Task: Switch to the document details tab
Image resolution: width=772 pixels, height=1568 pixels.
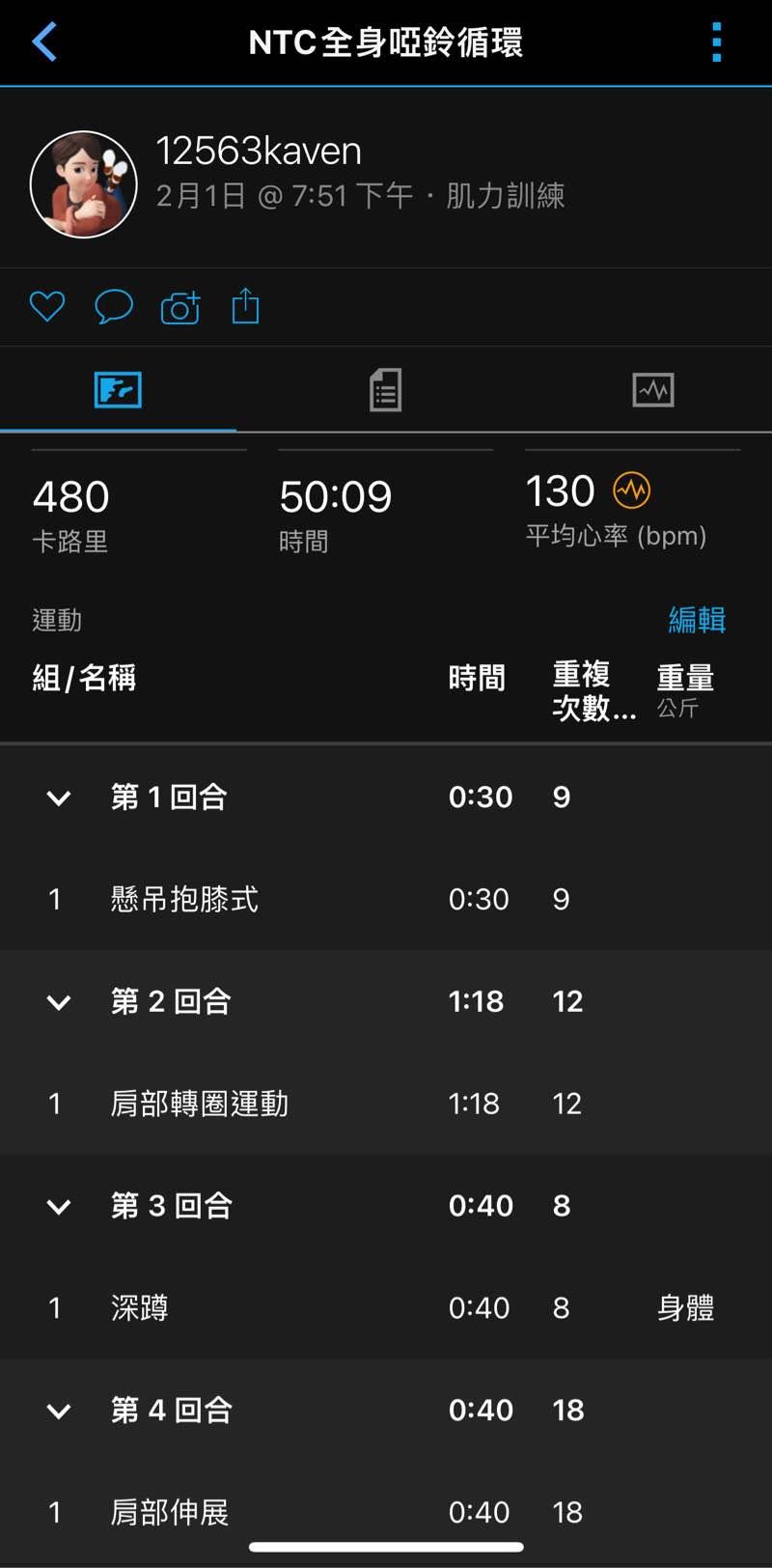Action: [385, 390]
